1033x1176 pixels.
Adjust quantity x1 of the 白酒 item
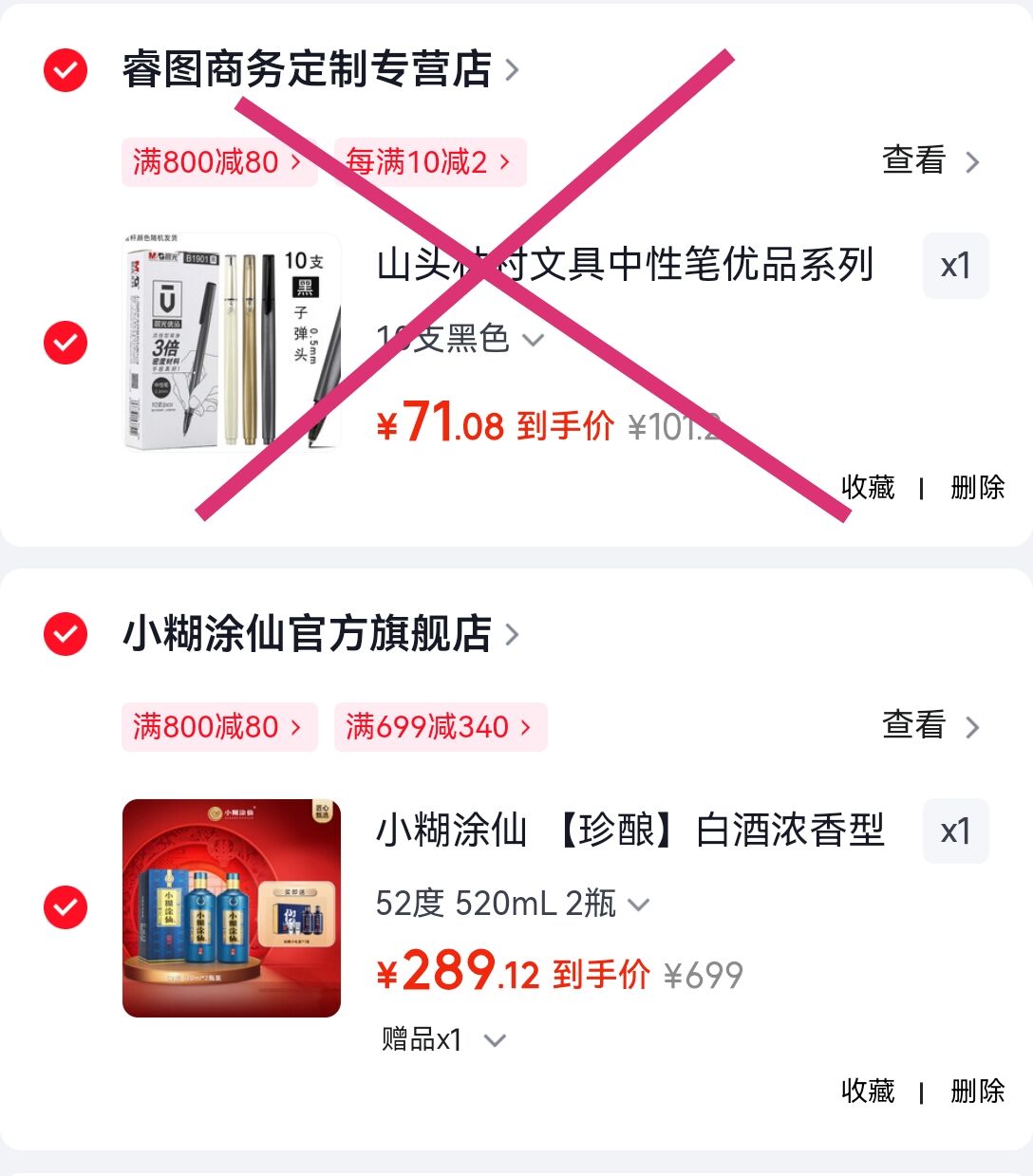pyautogui.click(x=955, y=831)
